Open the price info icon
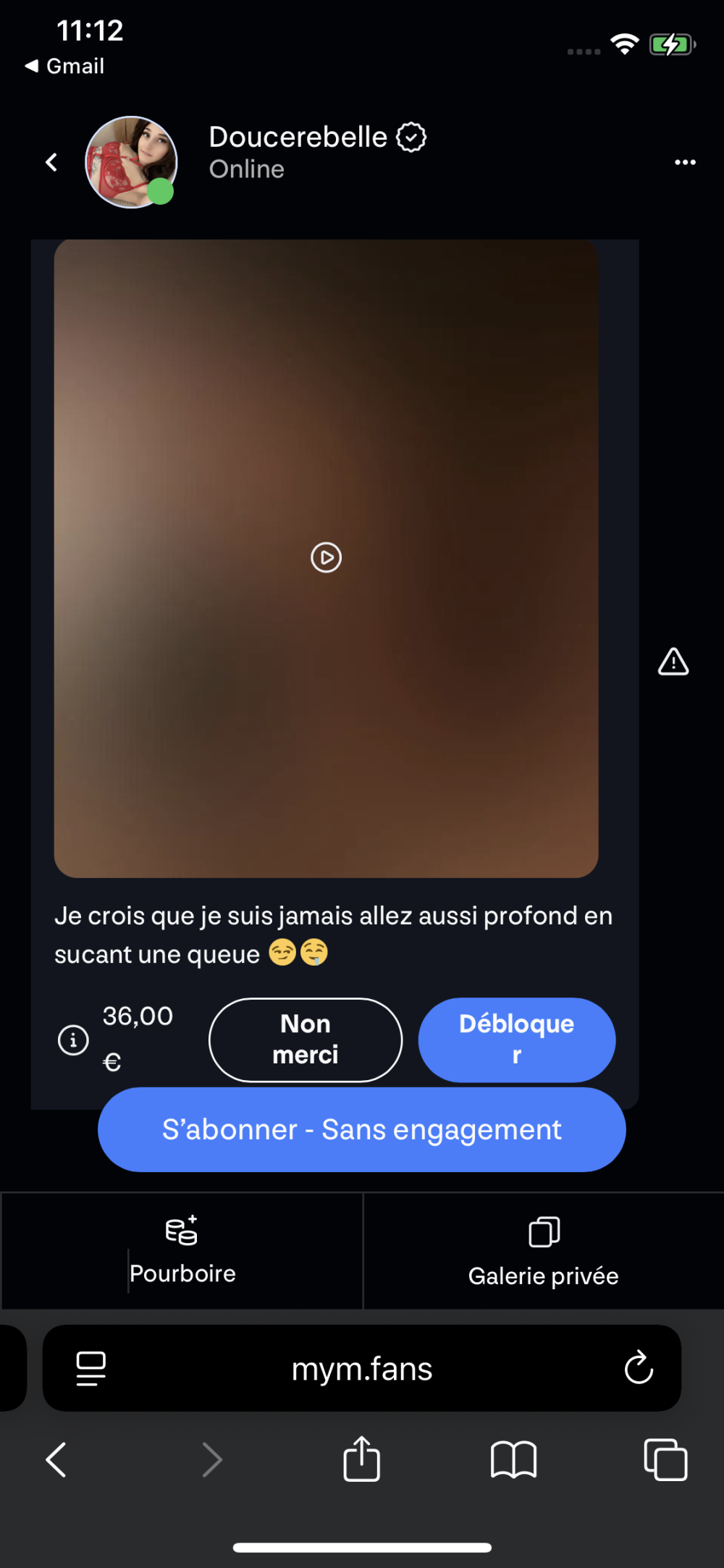The width and height of the screenshot is (724, 1568). [73, 1040]
